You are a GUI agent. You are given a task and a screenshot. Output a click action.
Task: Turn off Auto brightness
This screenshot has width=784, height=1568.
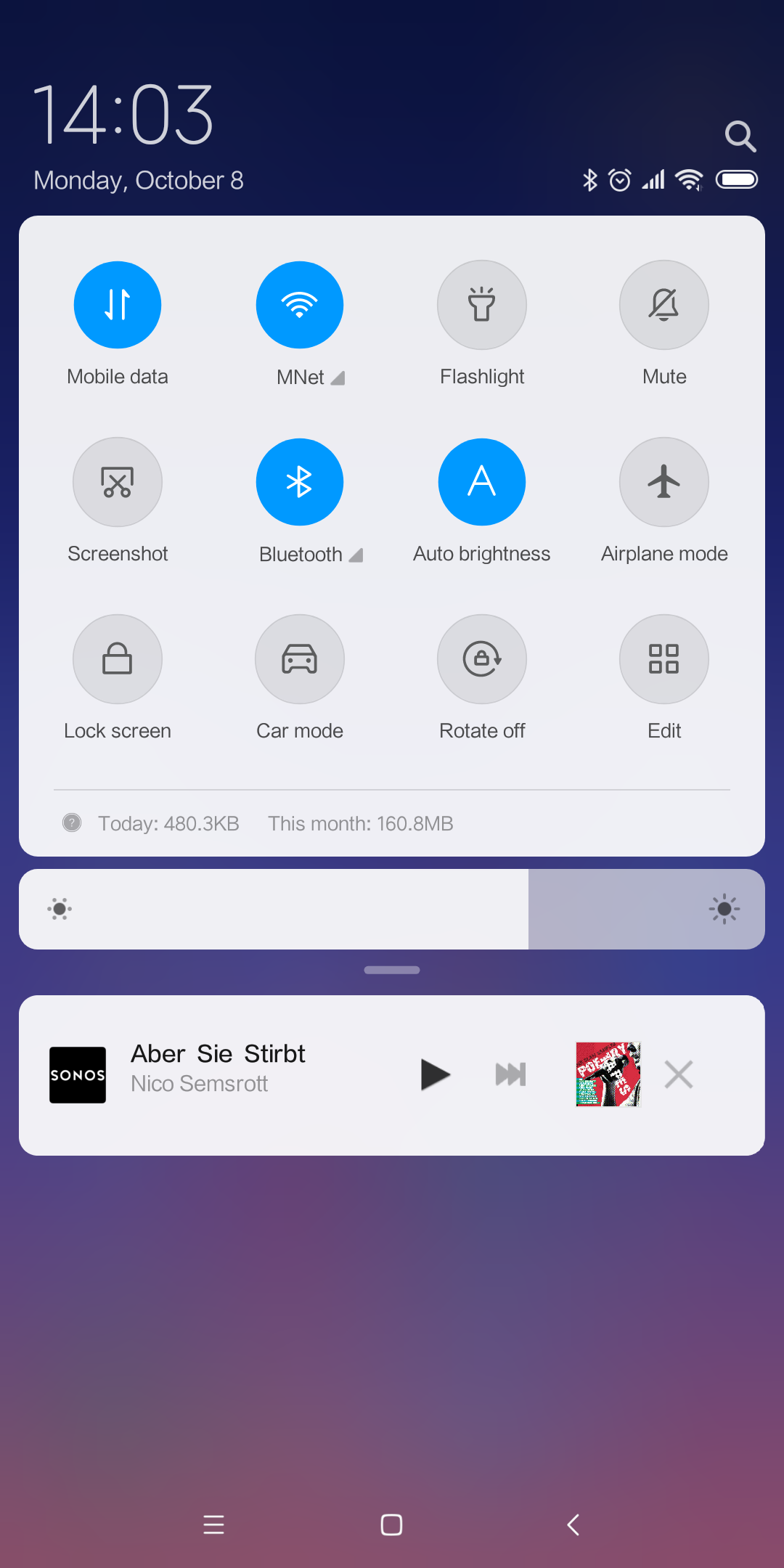click(482, 482)
